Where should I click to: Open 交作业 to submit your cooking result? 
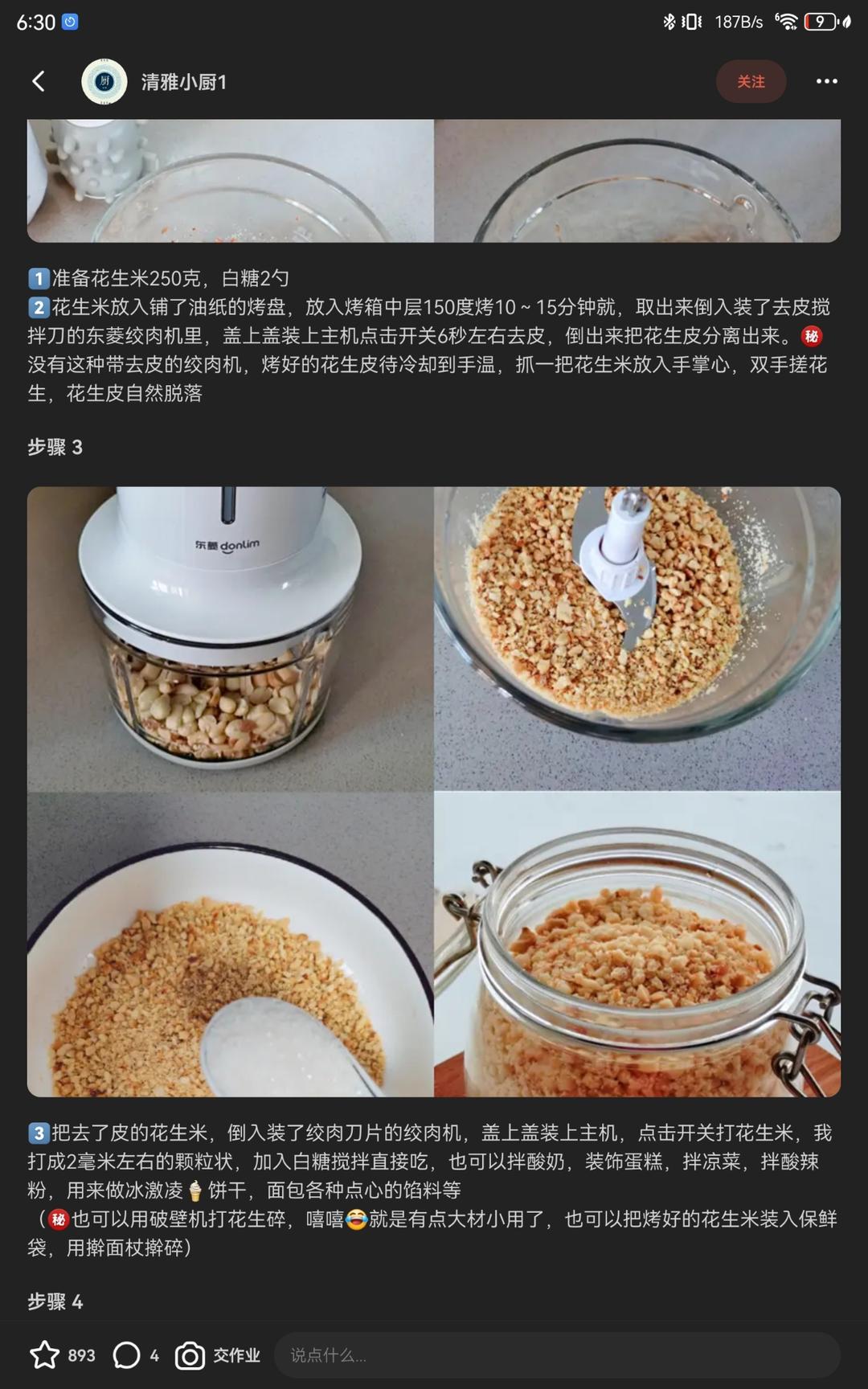[x=236, y=1355]
